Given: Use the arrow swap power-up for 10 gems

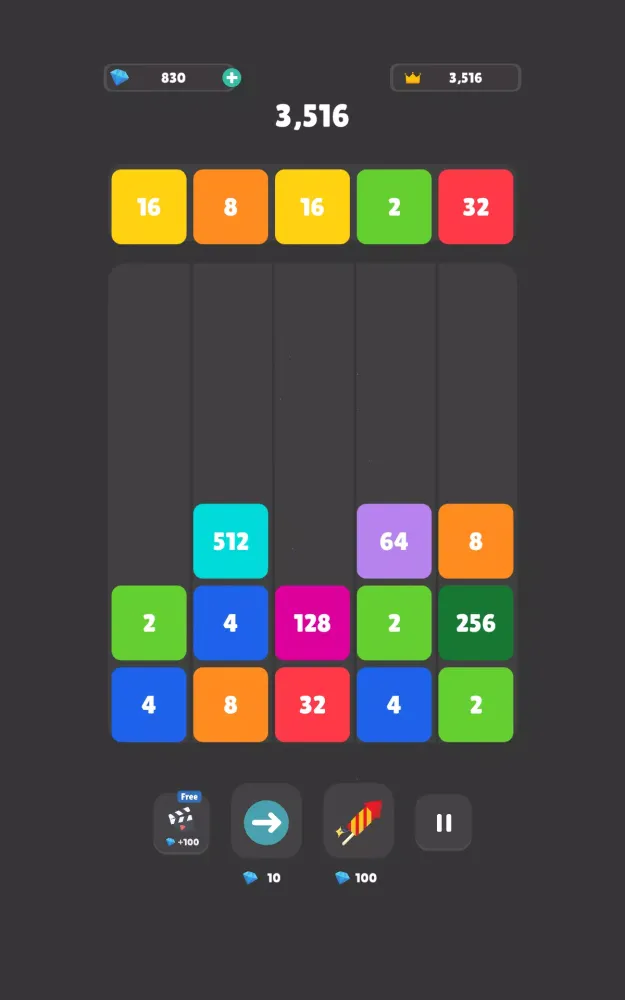Looking at the screenshot, I should [x=266, y=823].
